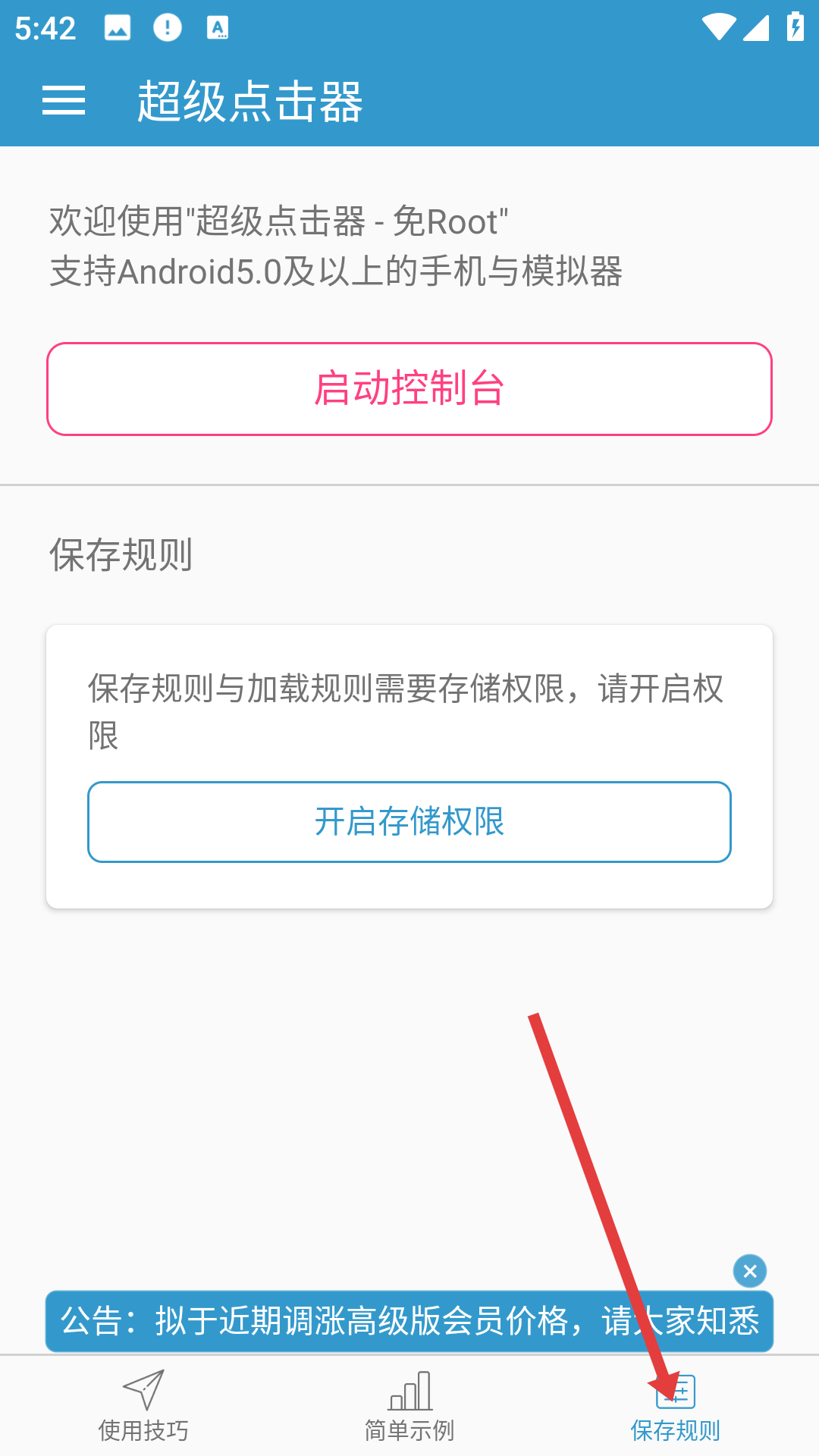
Task: Tap 开启存储权限 to grant storage permission
Action: [409, 822]
